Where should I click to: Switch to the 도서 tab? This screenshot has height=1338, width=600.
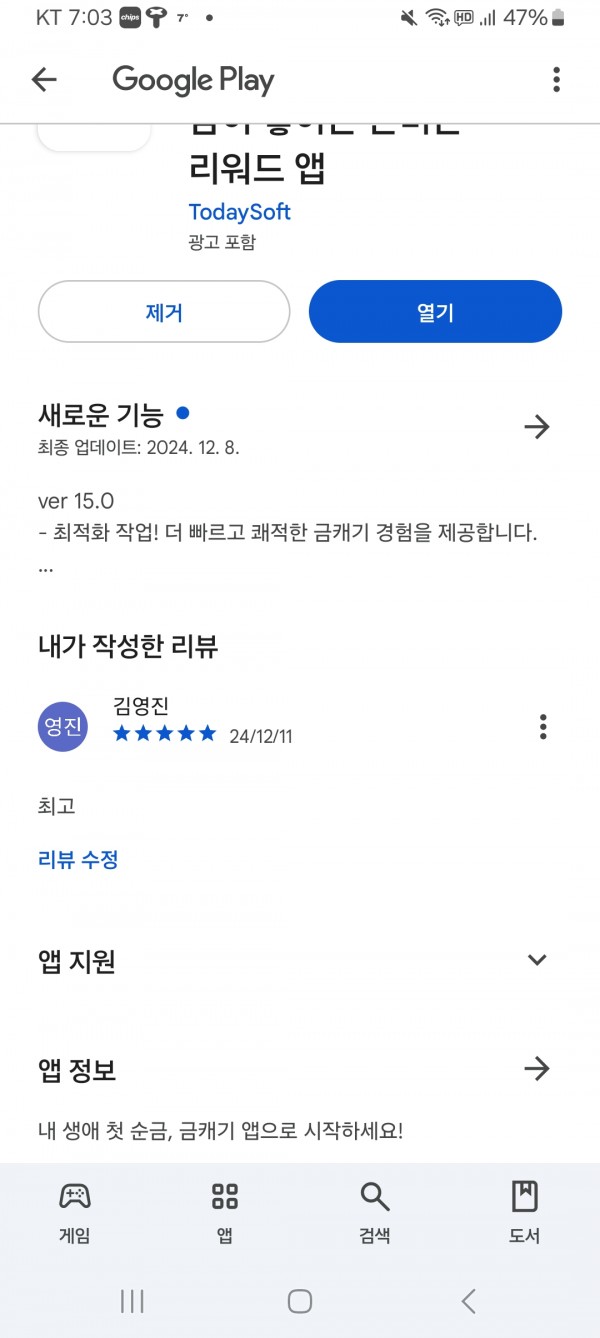tap(524, 1211)
